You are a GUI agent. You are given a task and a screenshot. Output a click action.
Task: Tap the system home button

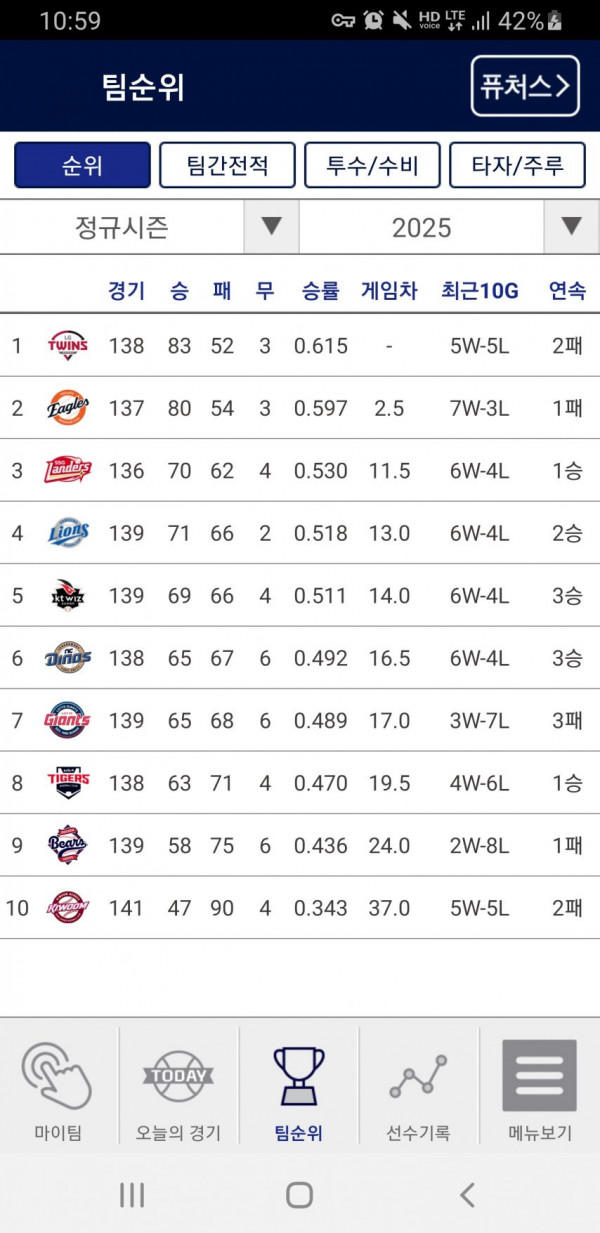[299, 1194]
